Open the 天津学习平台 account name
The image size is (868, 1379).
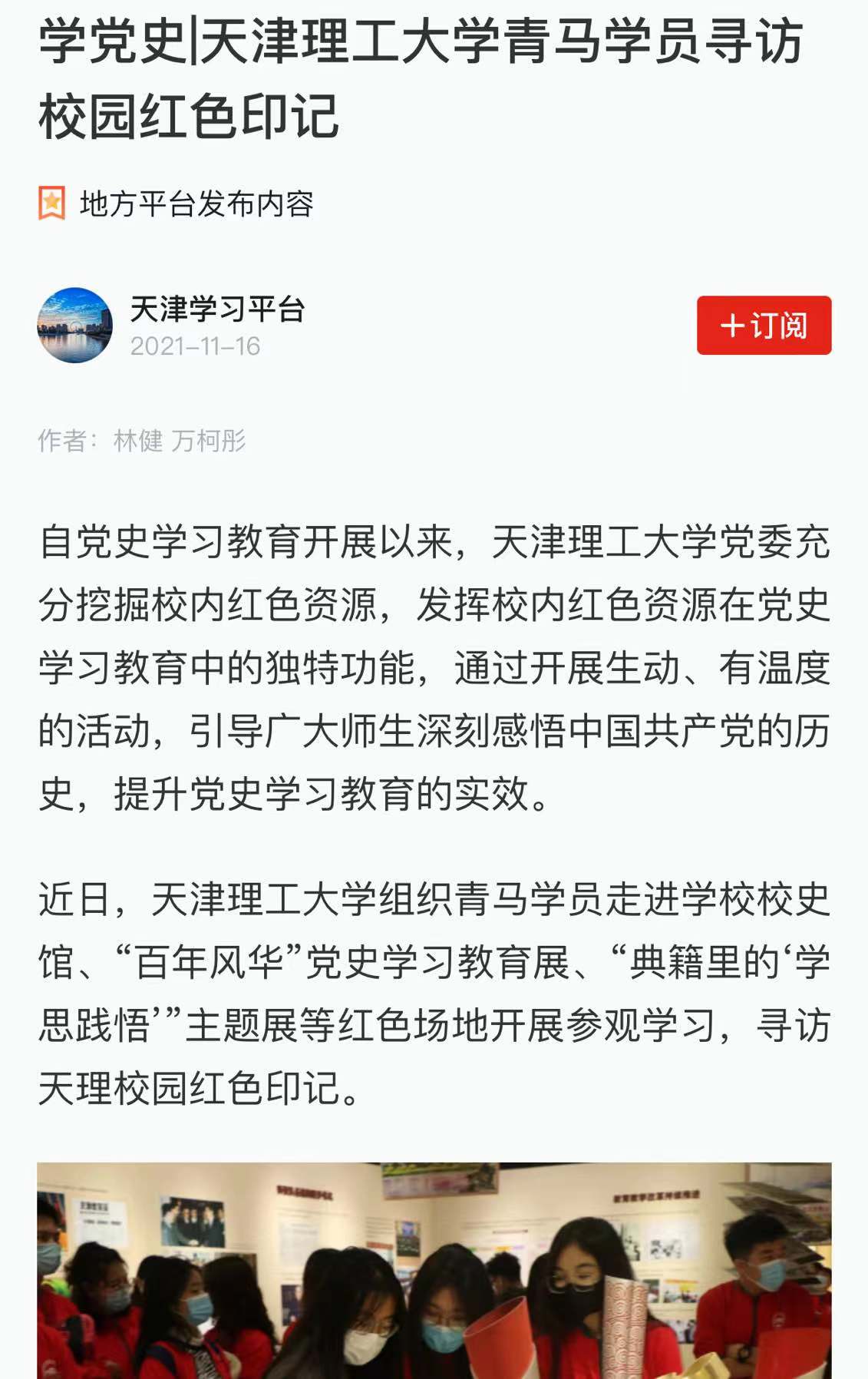(x=217, y=309)
